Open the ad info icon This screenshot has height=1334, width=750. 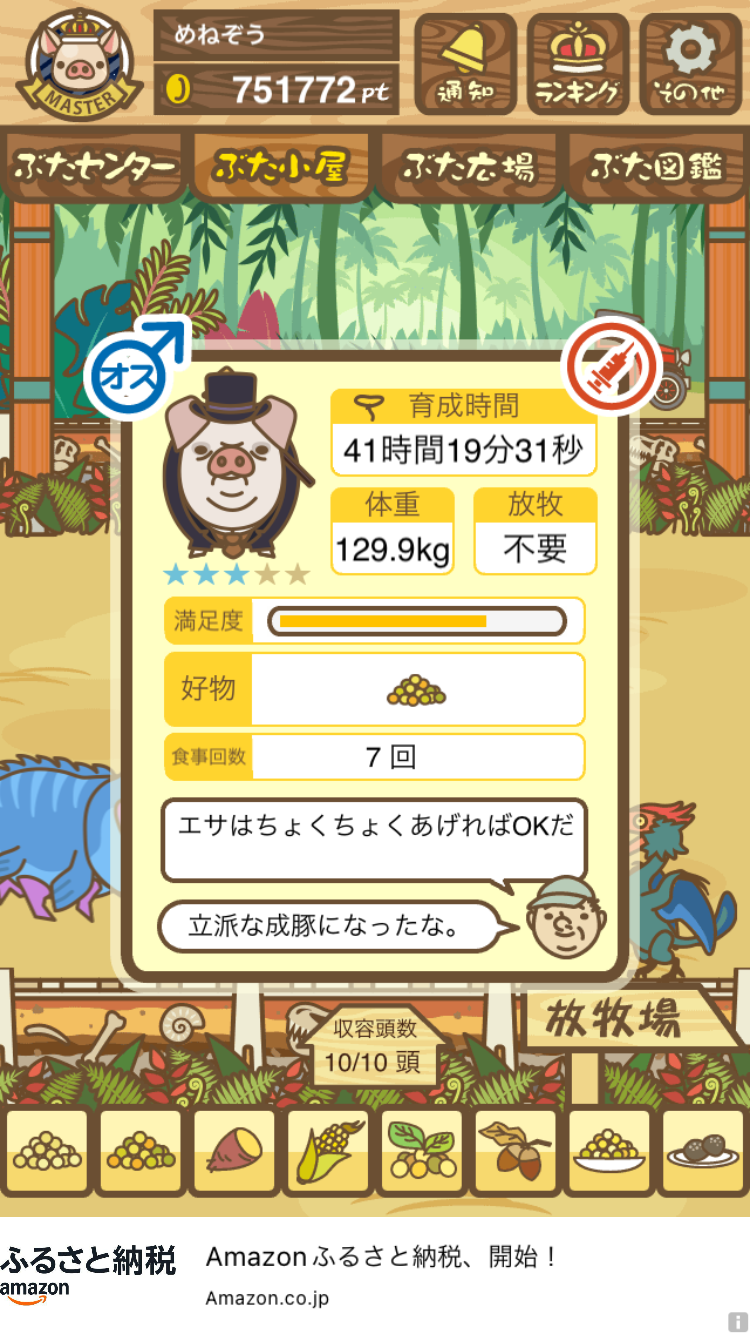(738, 1322)
